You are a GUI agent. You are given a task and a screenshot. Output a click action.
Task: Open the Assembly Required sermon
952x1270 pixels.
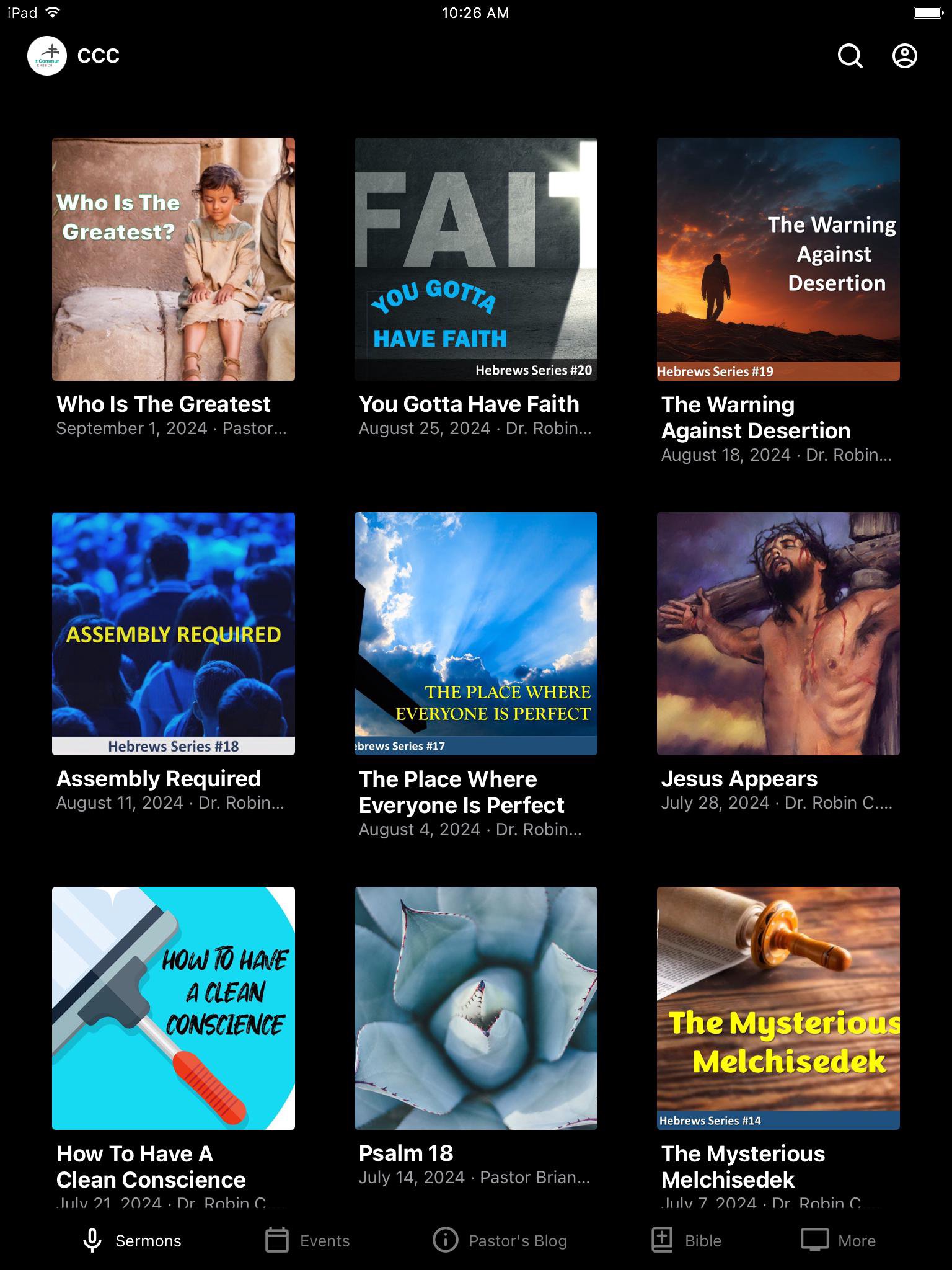173,634
